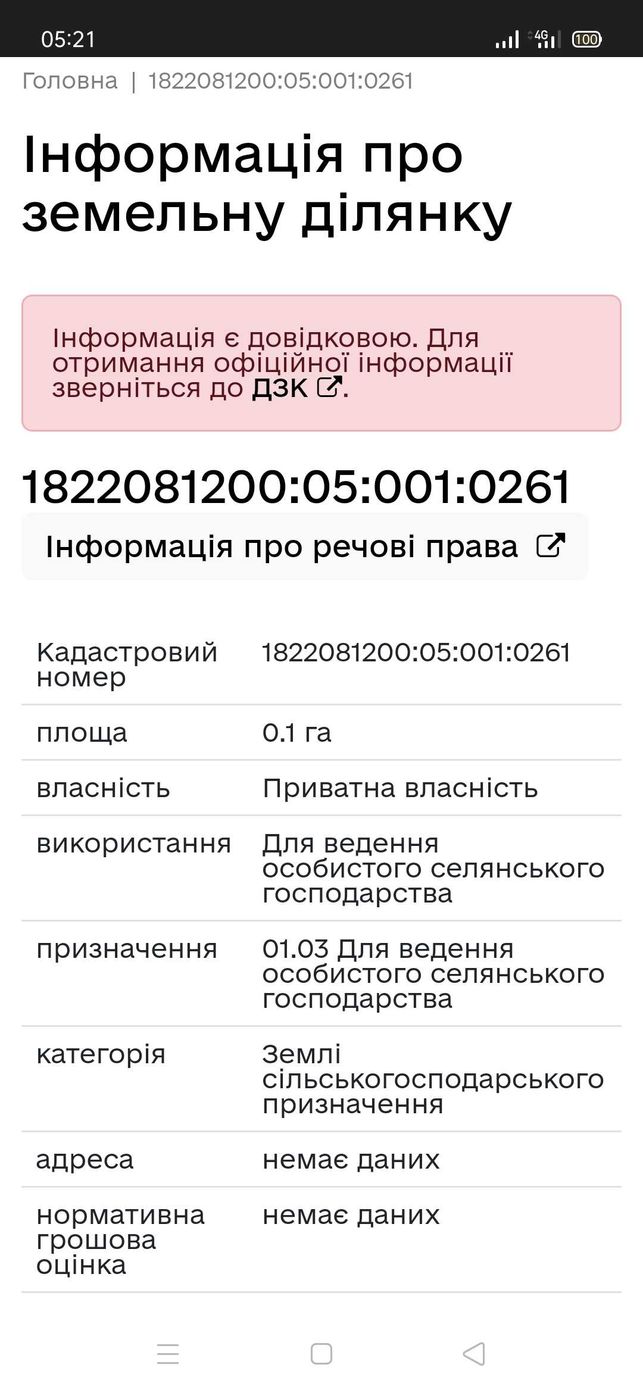
Task: Open recent apps with the system button
Action: [x=168, y=1354]
